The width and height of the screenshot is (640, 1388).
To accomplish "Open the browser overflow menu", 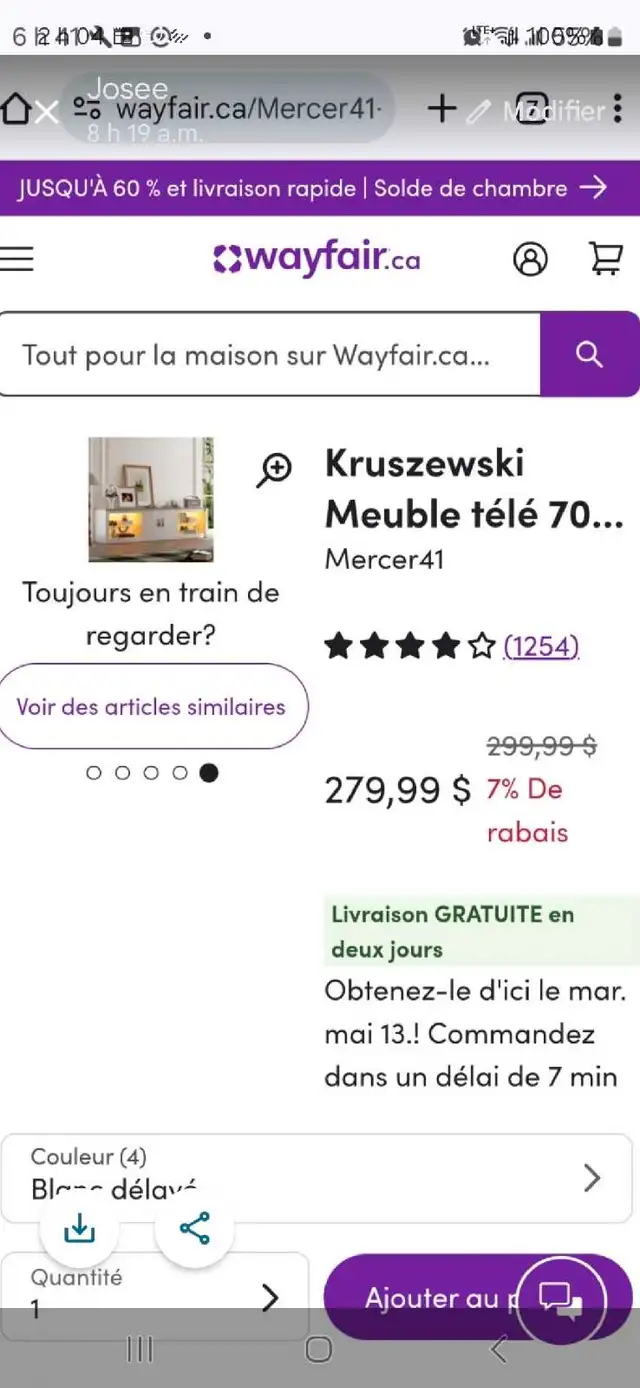I will tap(617, 109).
